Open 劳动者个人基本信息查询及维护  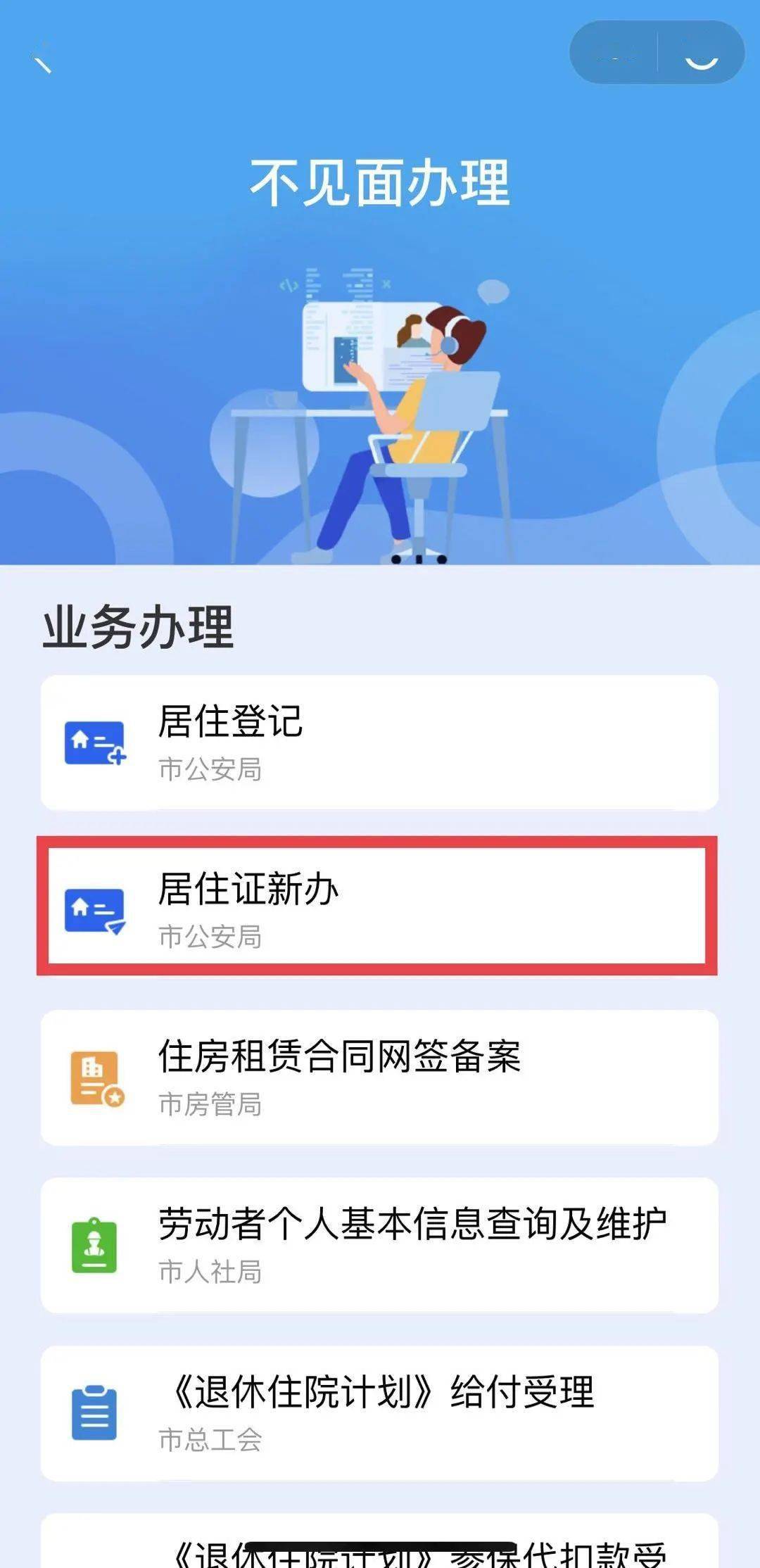pyautogui.click(x=379, y=1245)
